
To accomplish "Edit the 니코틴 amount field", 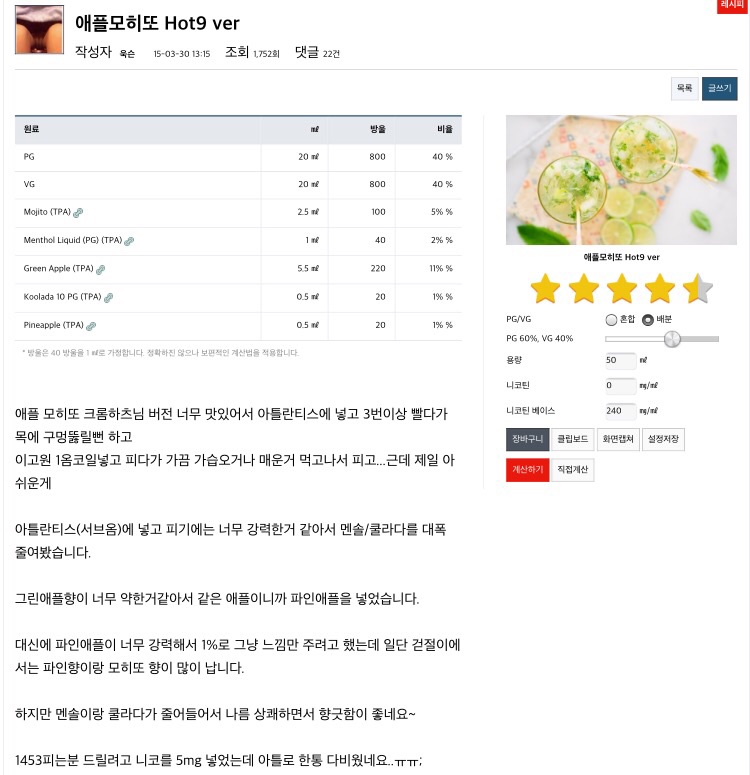I will tap(620, 385).
